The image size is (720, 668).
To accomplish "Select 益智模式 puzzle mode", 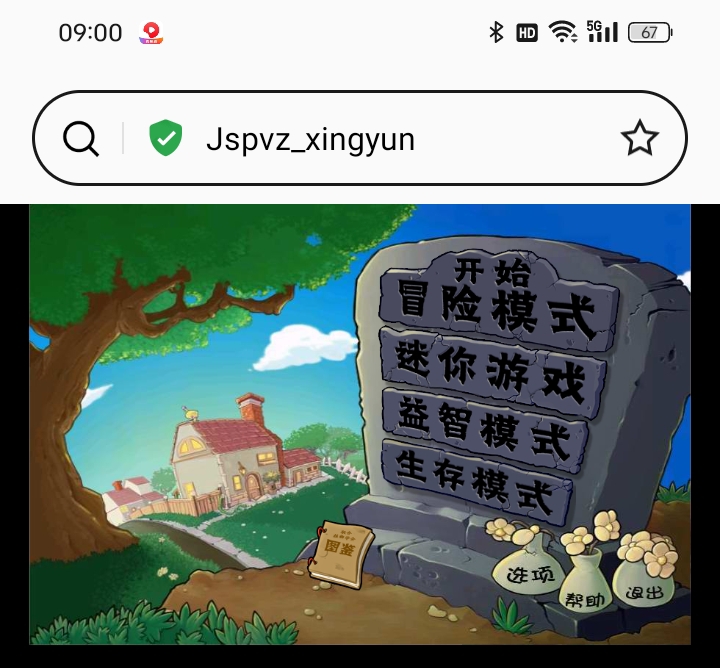I will pyautogui.click(x=484, y=425).
